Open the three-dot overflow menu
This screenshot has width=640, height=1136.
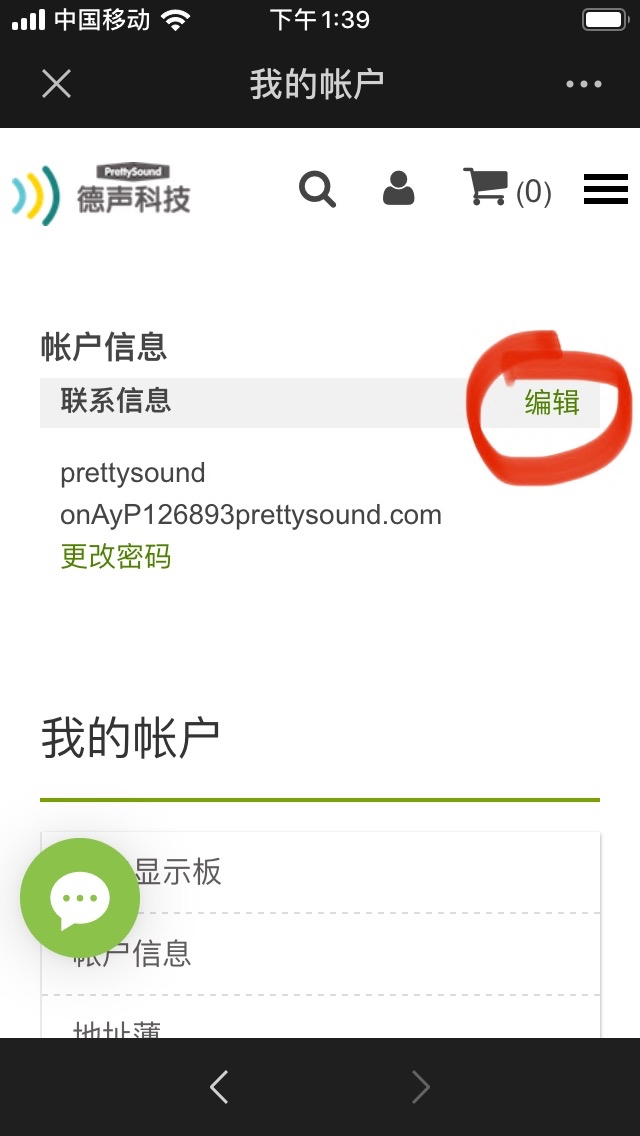tap(583, 84)
